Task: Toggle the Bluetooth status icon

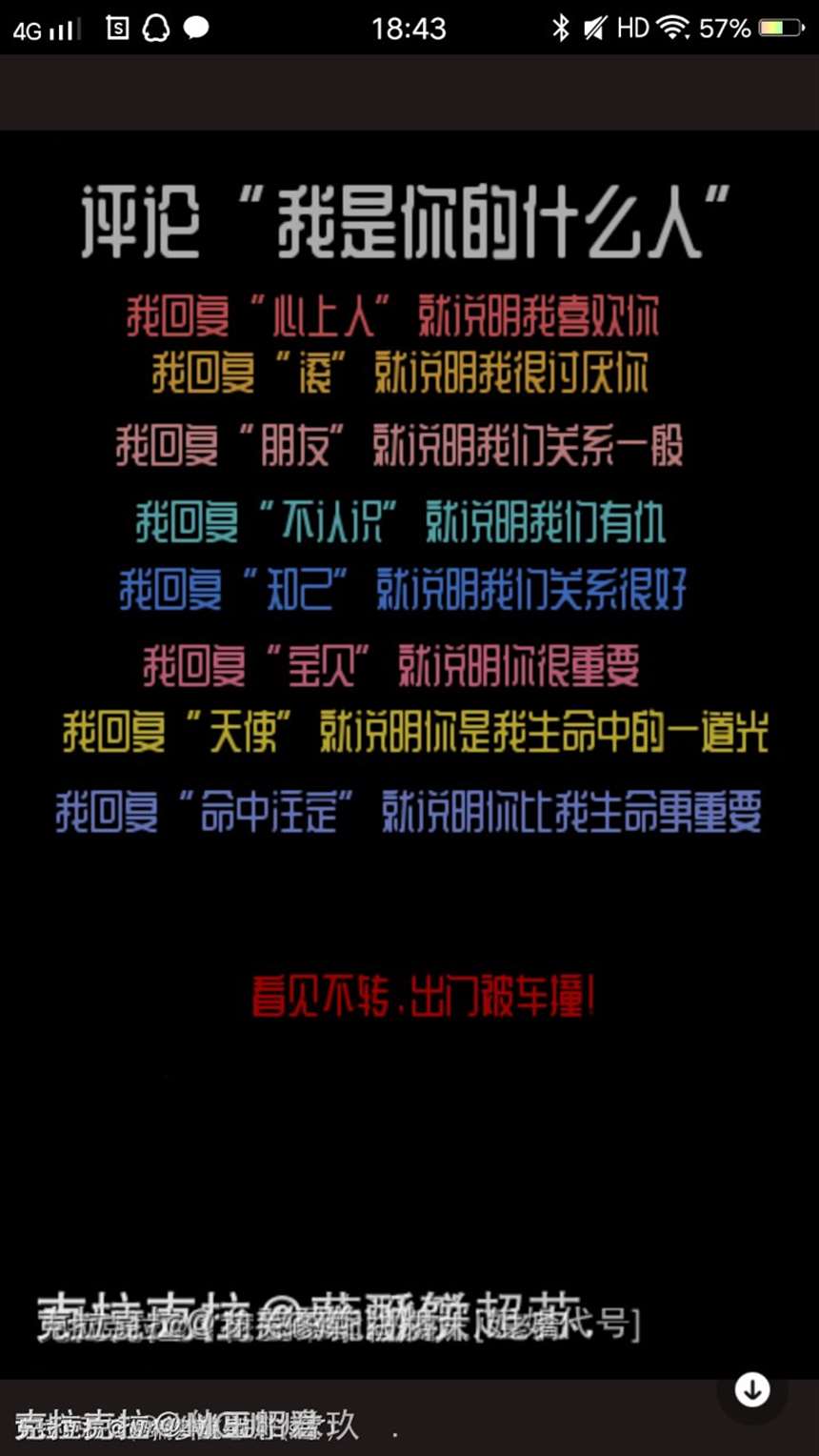Action: coord(562,29)
